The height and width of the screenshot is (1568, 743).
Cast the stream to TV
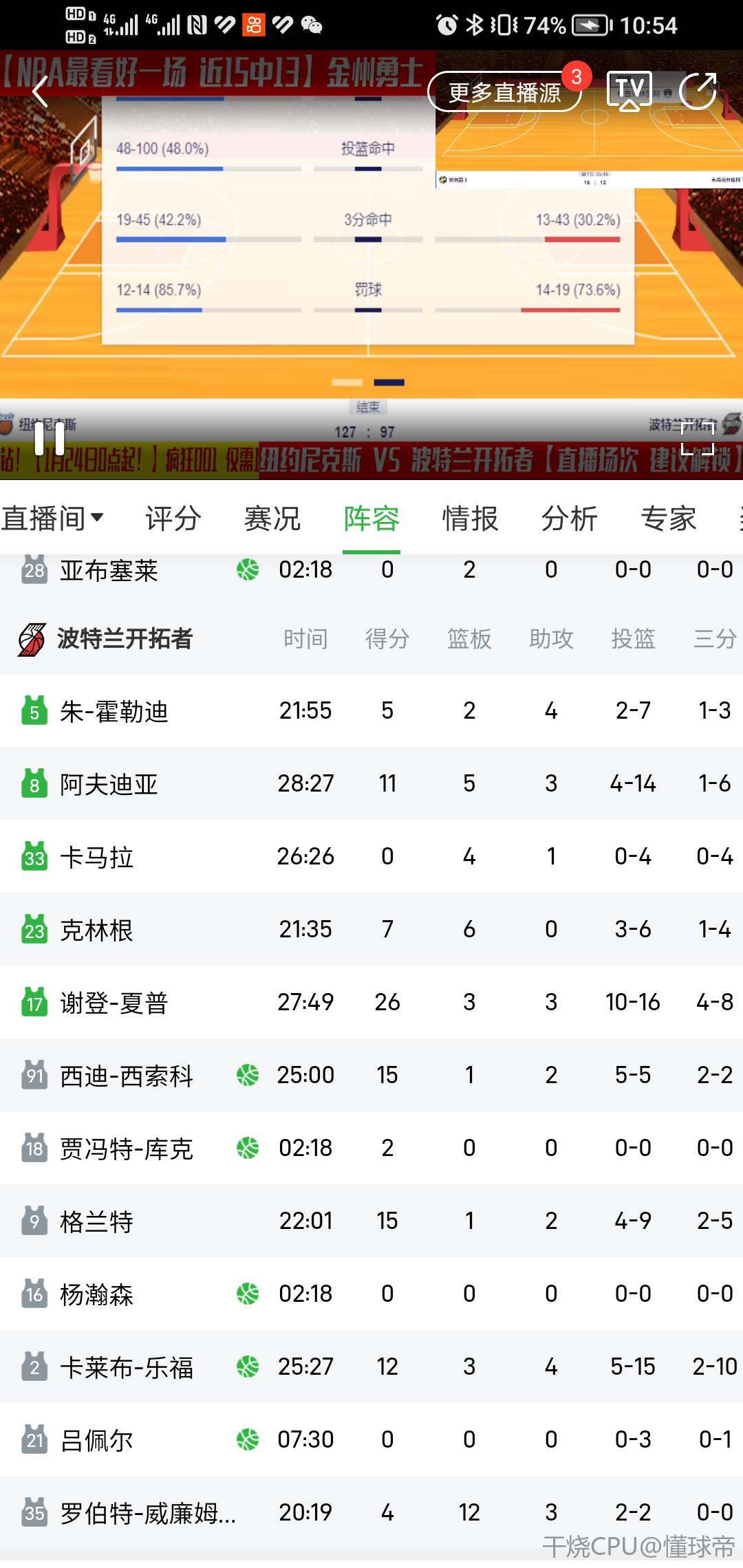629,91
